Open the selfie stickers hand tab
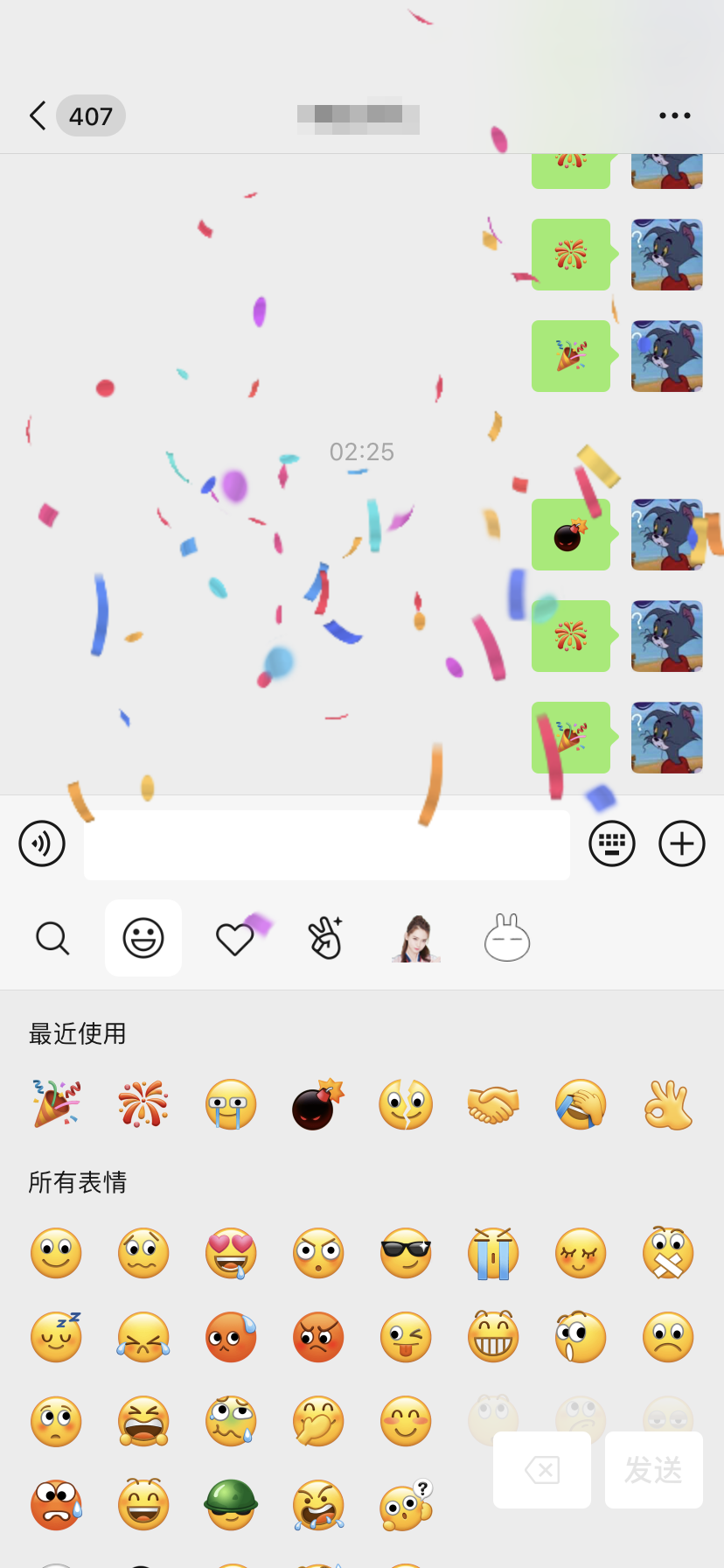 (325, 938)
